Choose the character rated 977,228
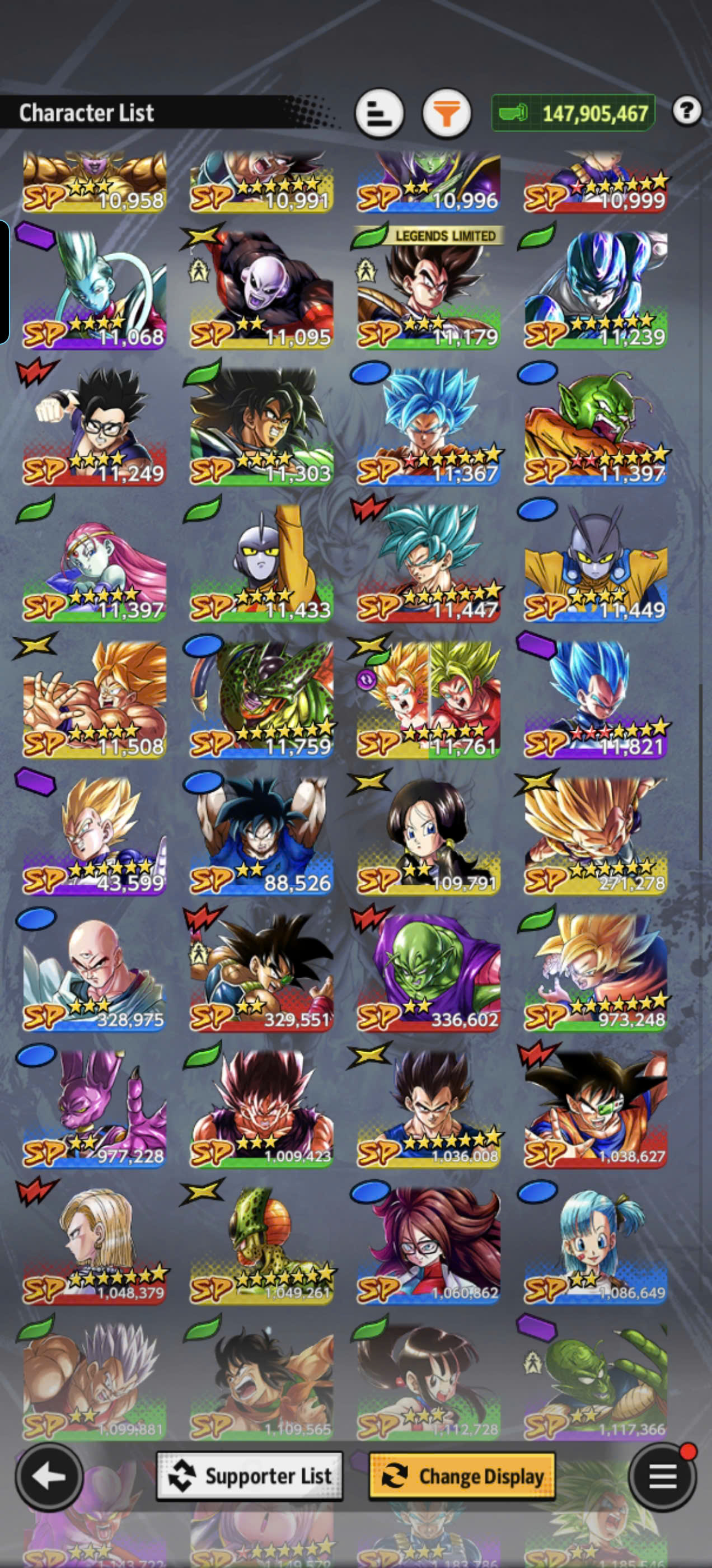Screen dimensions: 712x1568 click(x=95, y=1106)
